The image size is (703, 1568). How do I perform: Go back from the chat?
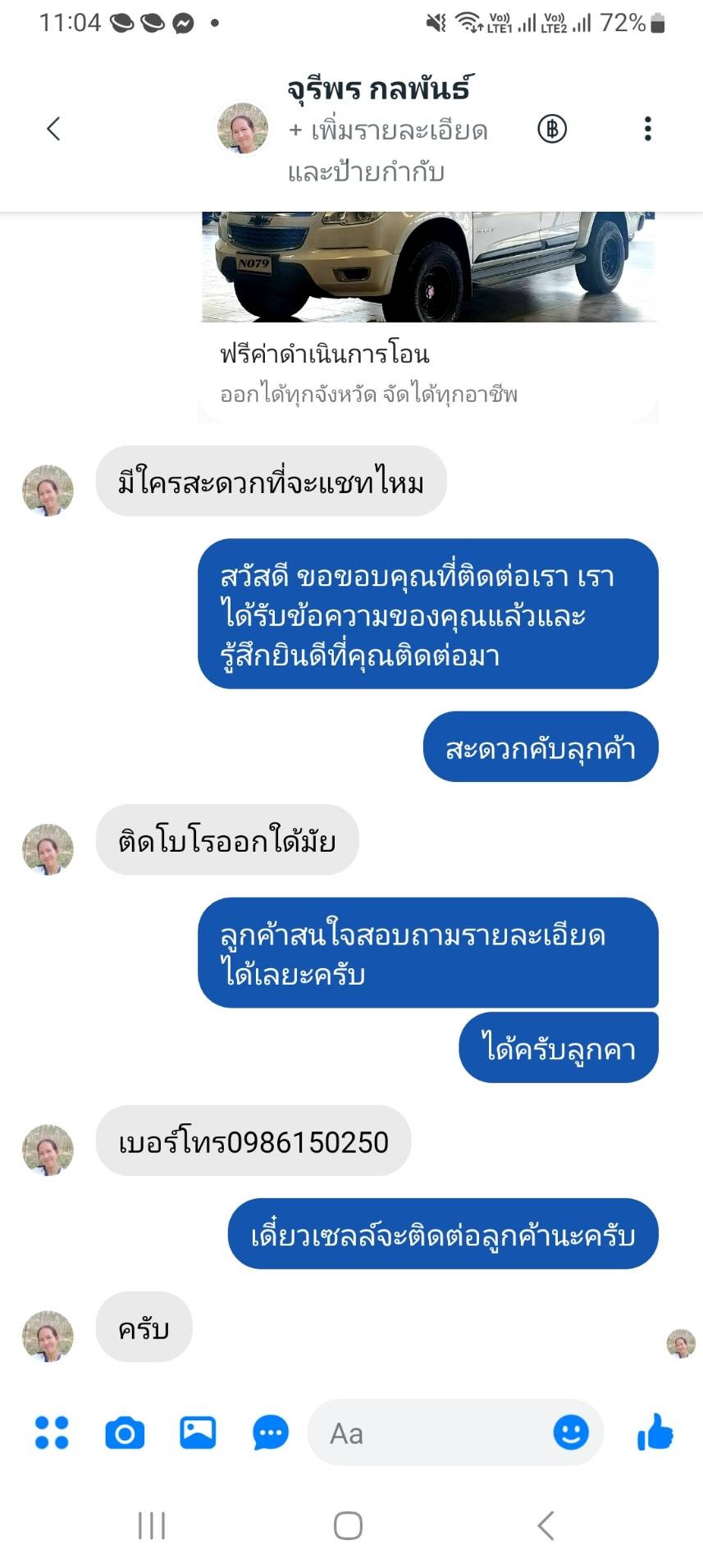[54, 129]
